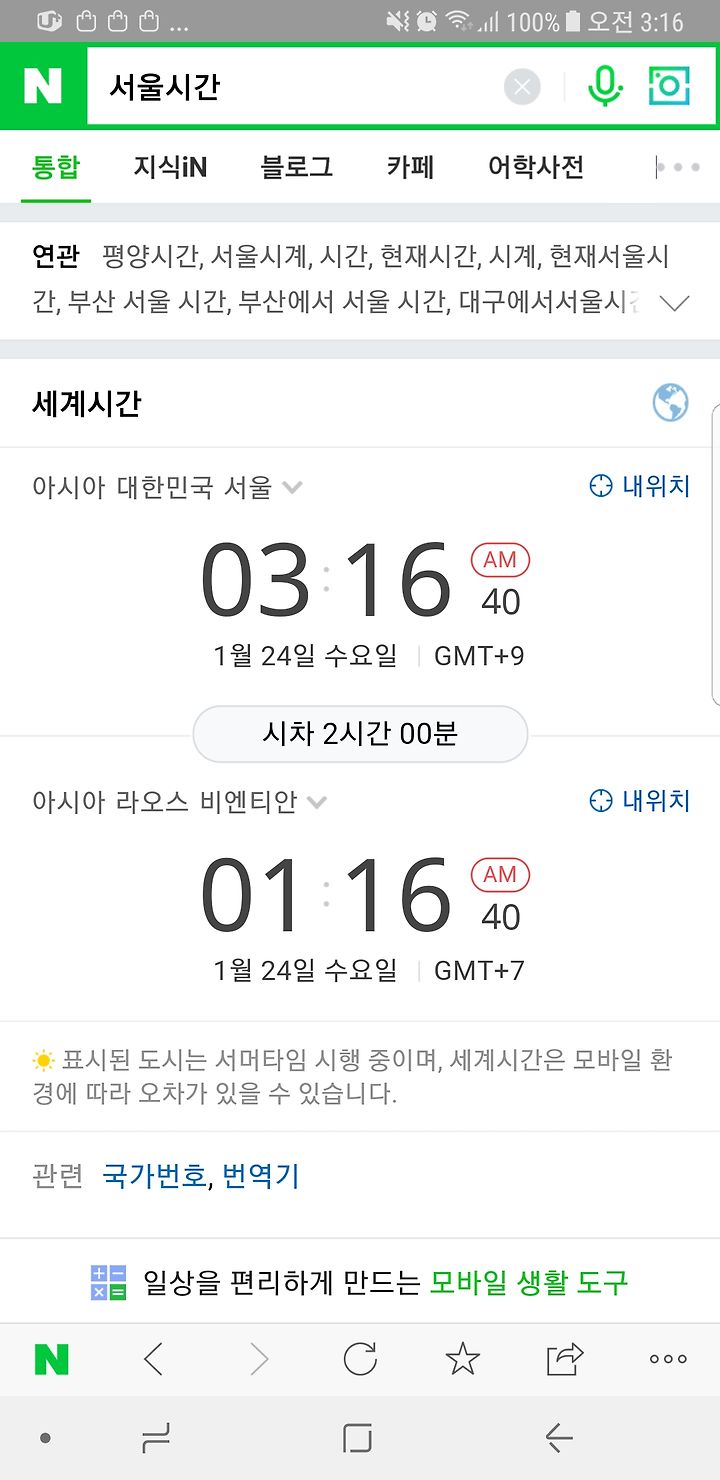
Task: Expand the related searches list
Action: [x=676, y=303]
